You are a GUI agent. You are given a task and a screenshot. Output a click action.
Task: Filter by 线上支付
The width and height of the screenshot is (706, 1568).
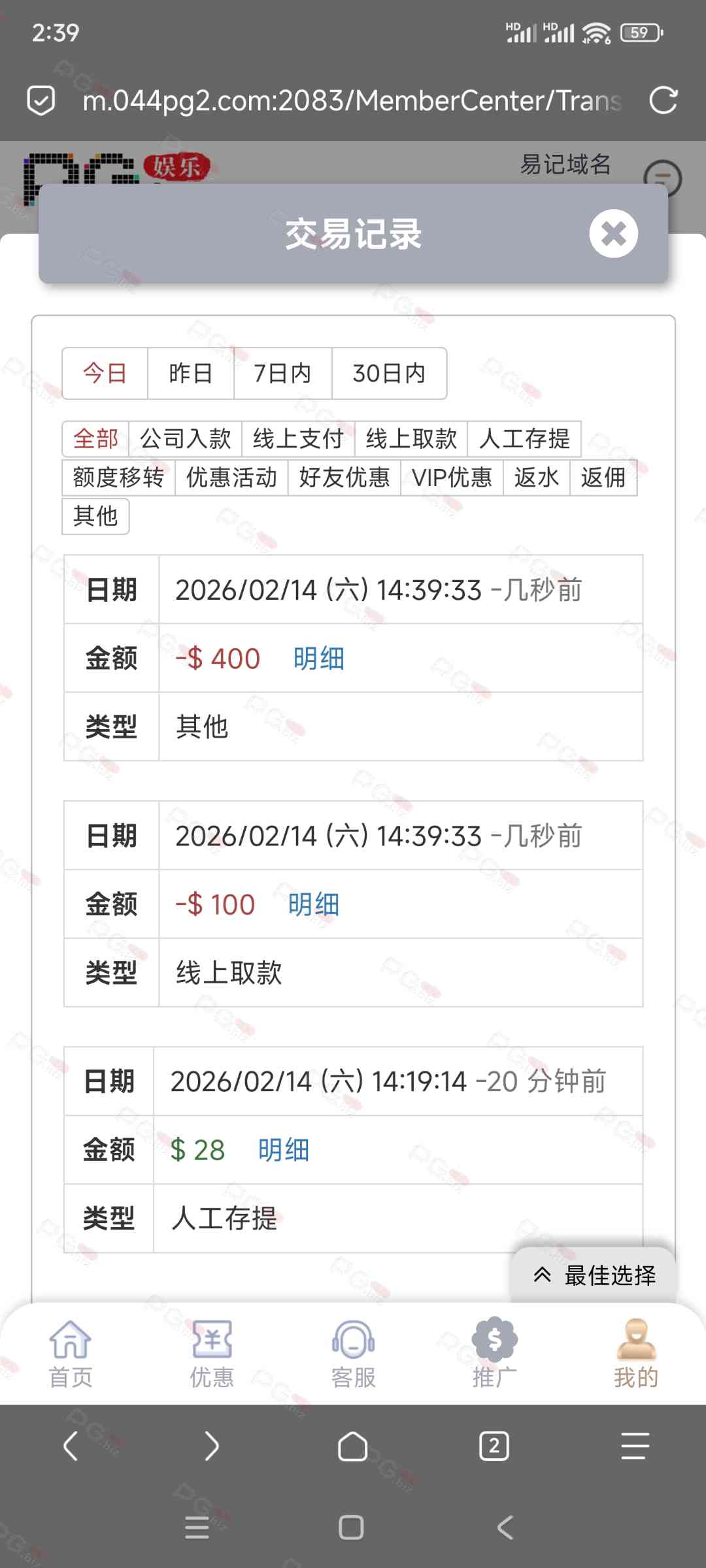pyautogui.click(x=298, y=439)
